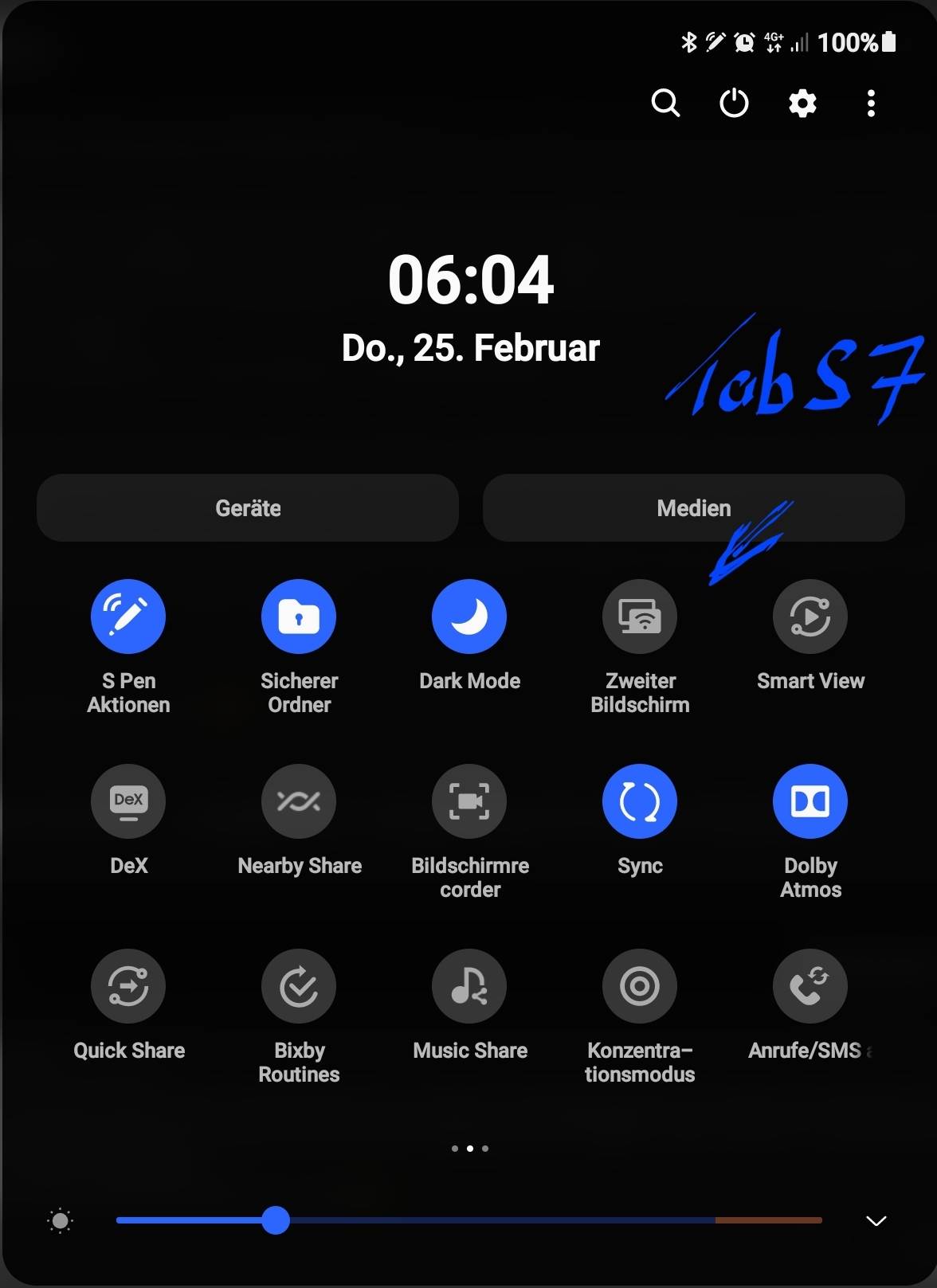The image size is (937, 1288).
Task: Expand brightness options chevron
Action: coord(876,1221)
